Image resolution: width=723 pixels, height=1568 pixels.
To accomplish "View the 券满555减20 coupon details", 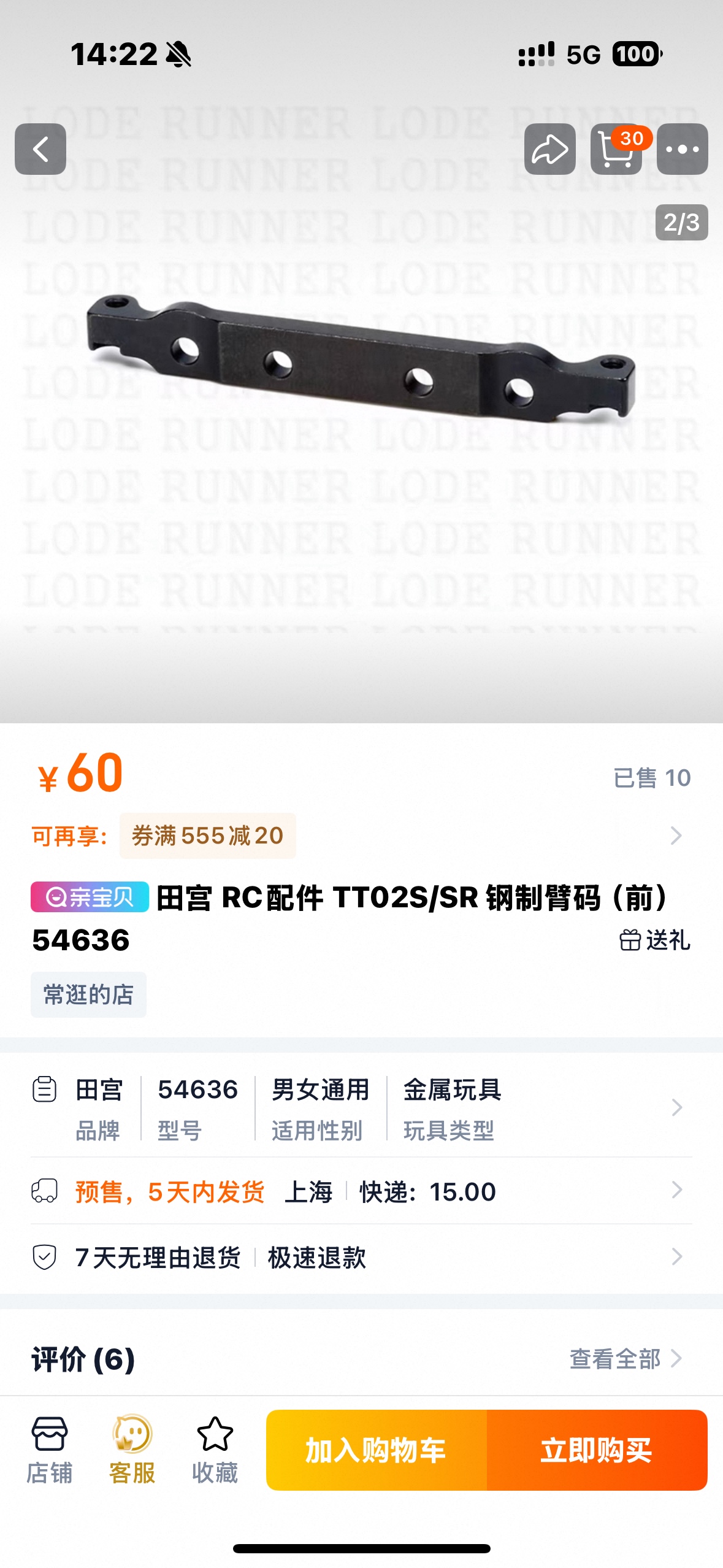I will (x=207, y=836).
